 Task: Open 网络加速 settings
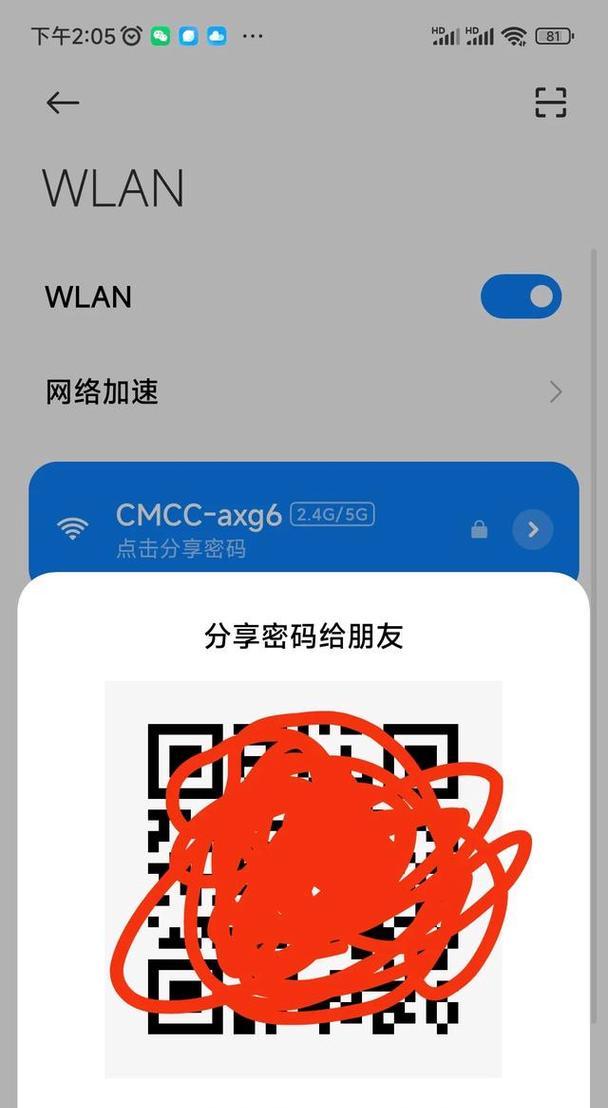(300, 392)
